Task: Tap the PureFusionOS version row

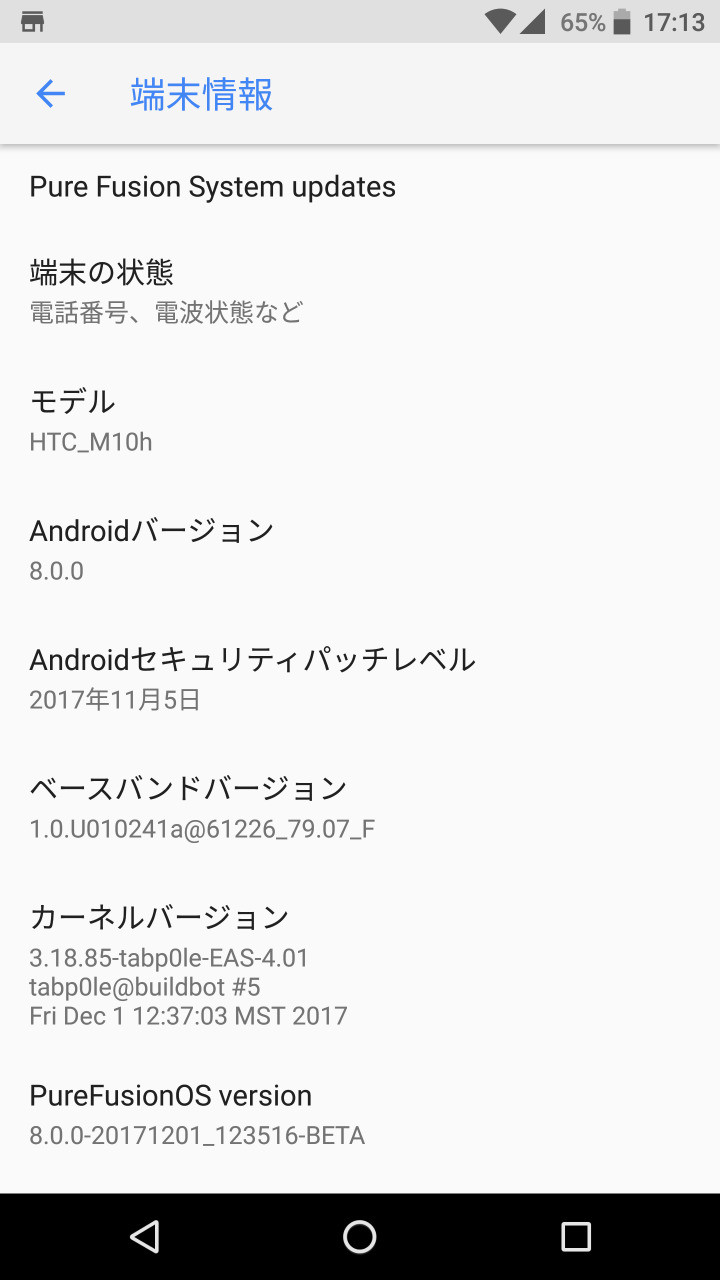Action: pyautogui.click(x=360, y=1115)
